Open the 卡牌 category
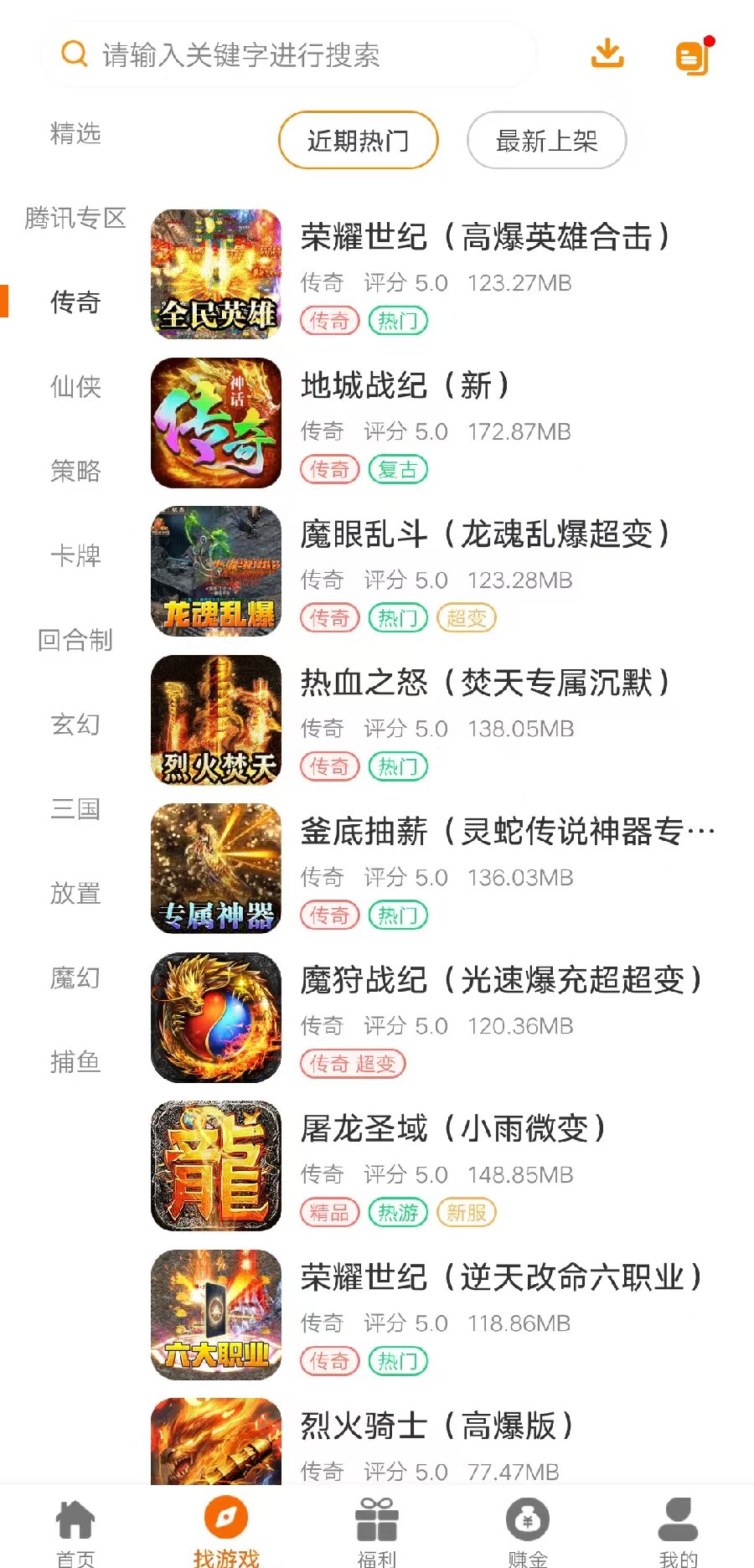The height and width of the screenshot is (1568, 754). (76, 556)
